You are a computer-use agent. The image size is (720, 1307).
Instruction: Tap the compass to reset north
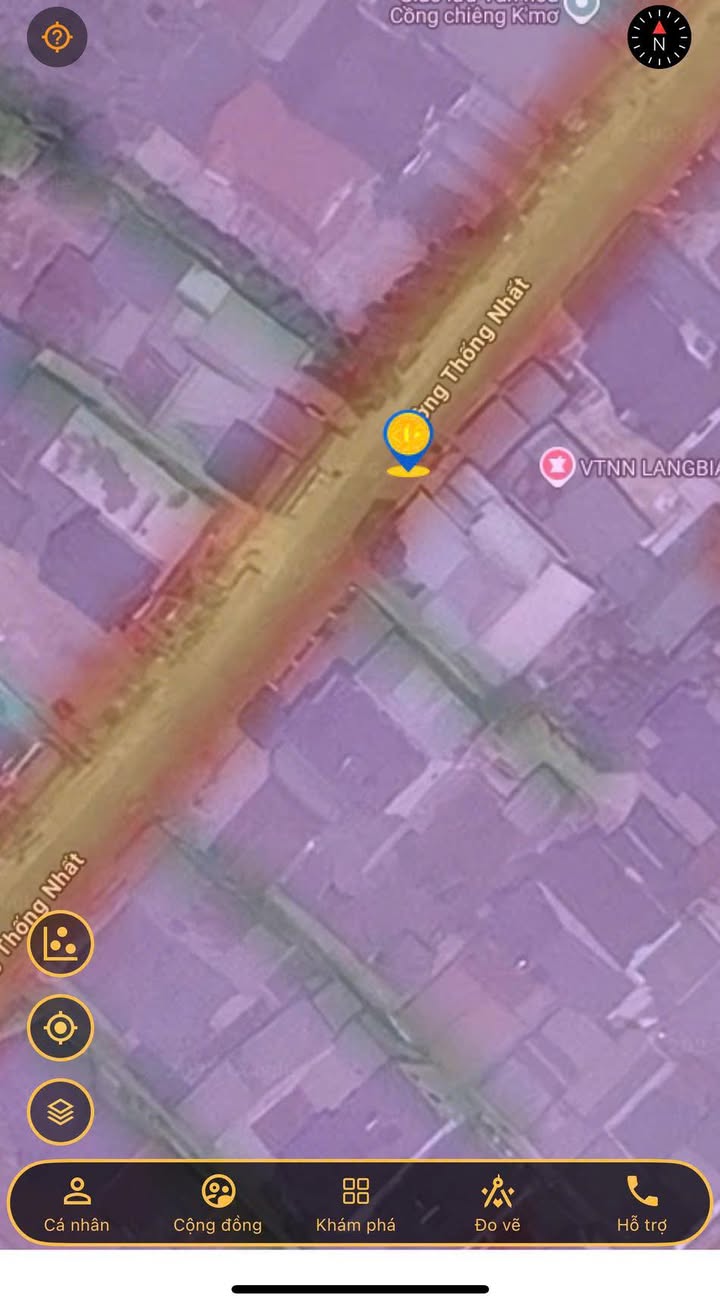(659, 38)
